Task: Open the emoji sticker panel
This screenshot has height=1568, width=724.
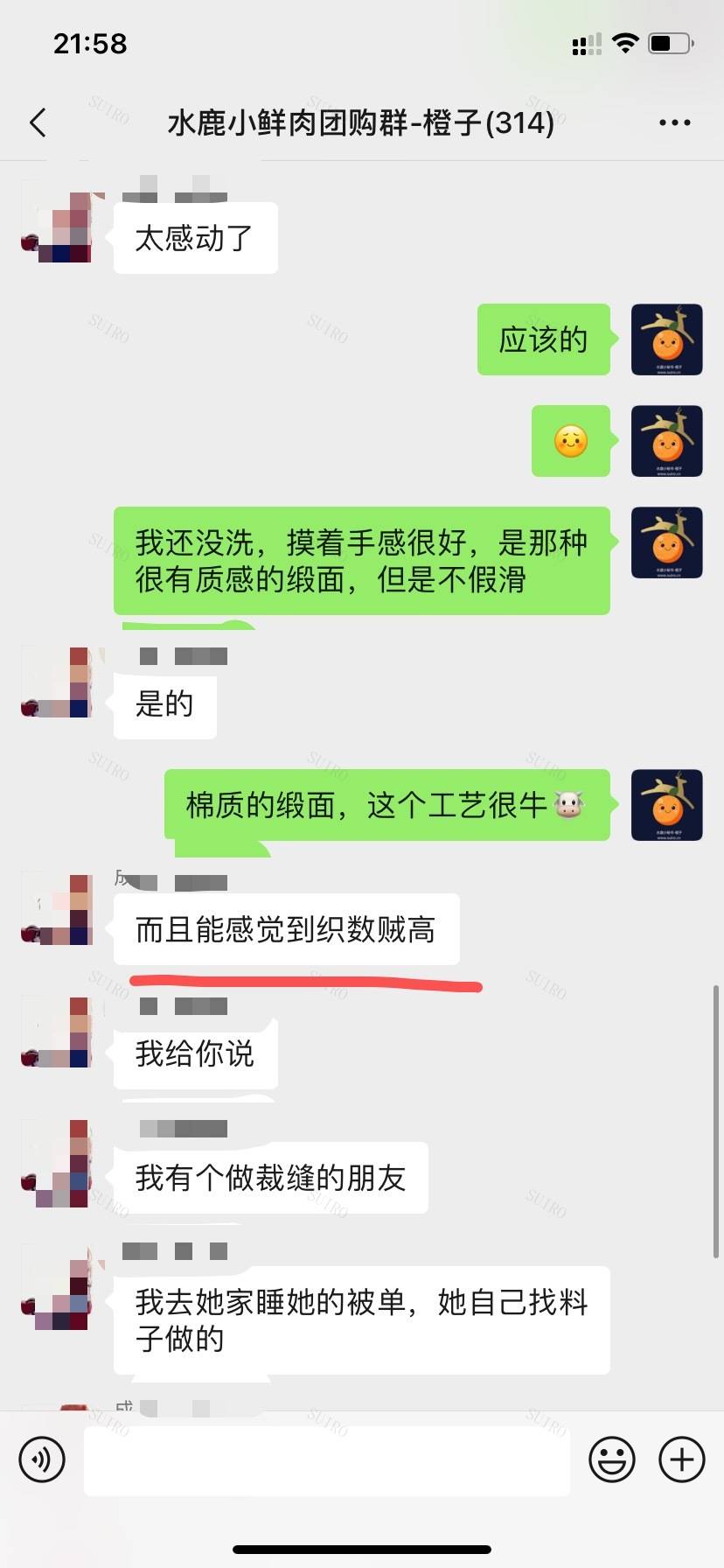Action: pos(611,1459)
